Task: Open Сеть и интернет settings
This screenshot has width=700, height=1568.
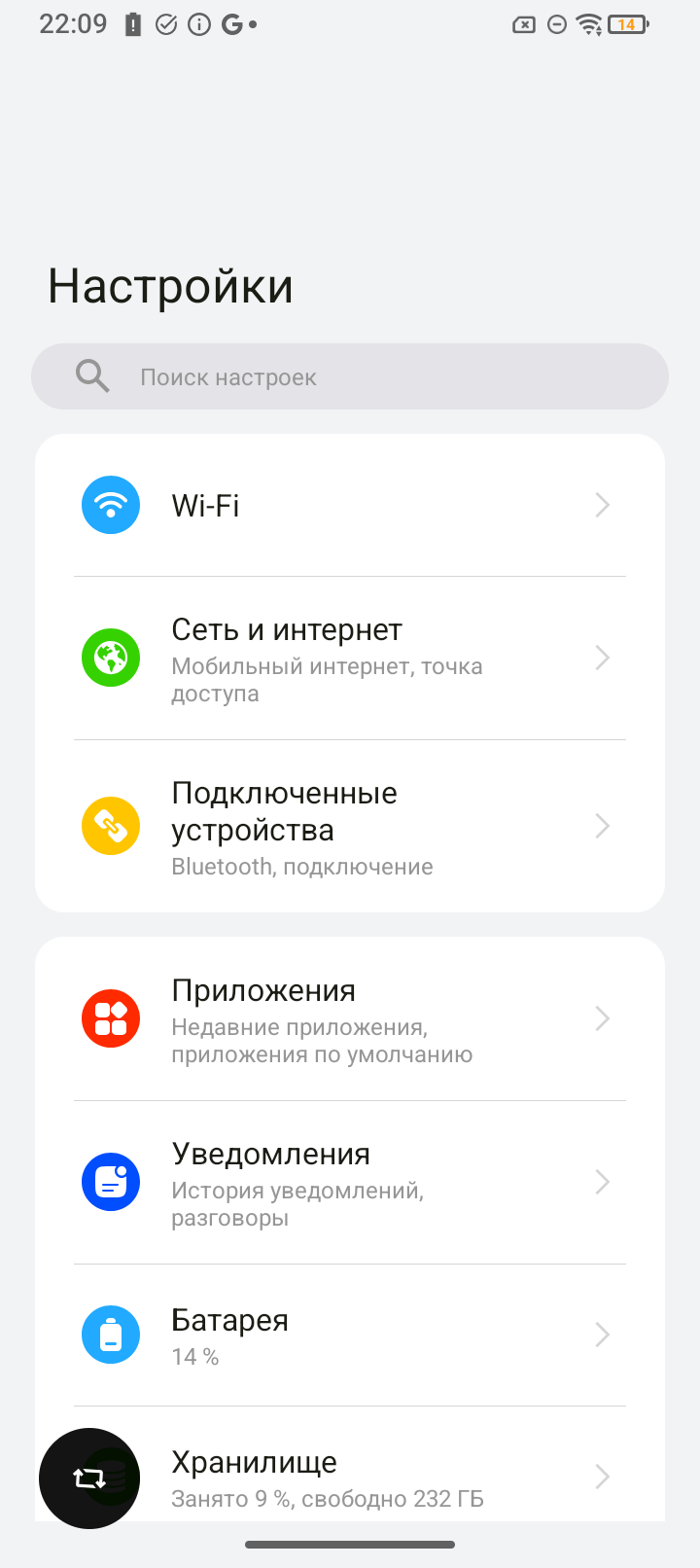Action: pyautogui.click(x=350, y=659)
